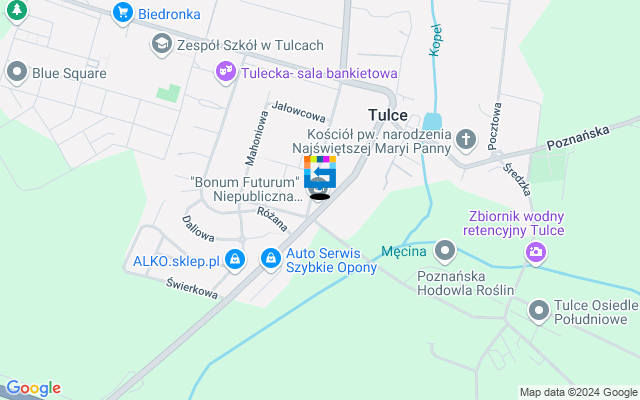Open the ALKO.sklep.pl shop pin

click(234, 260)
